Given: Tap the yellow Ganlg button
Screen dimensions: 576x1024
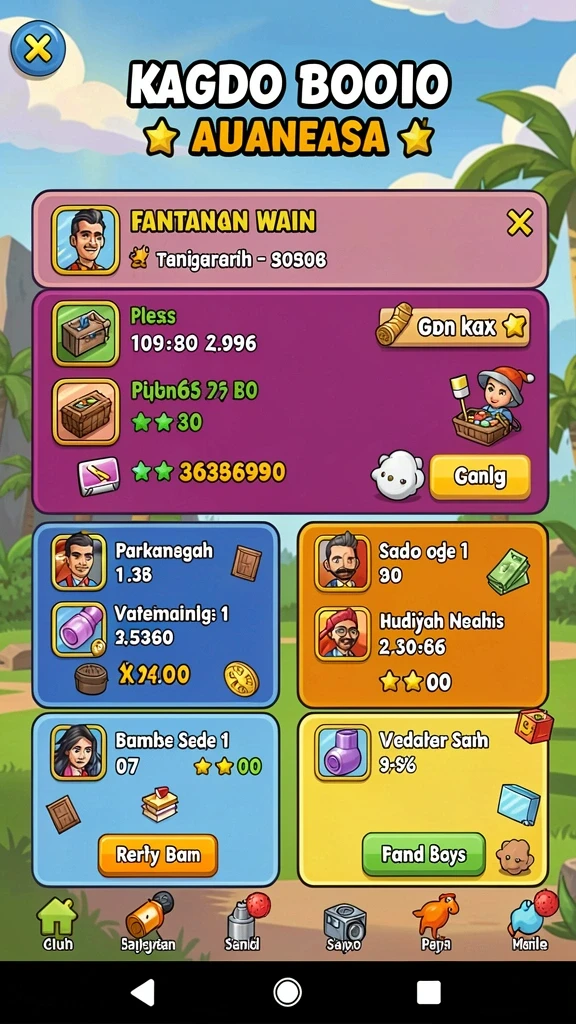Looking at the screenshot, I should [480, 477].
